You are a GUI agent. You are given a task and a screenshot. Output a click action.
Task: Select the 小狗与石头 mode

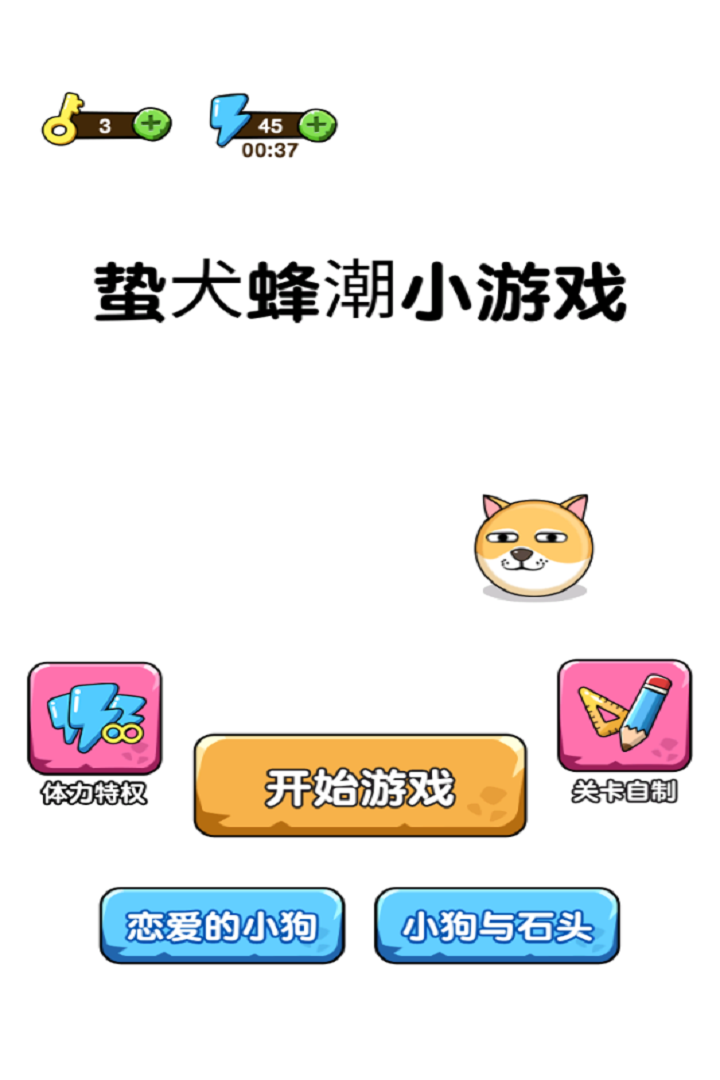click(x=497, y=926)
